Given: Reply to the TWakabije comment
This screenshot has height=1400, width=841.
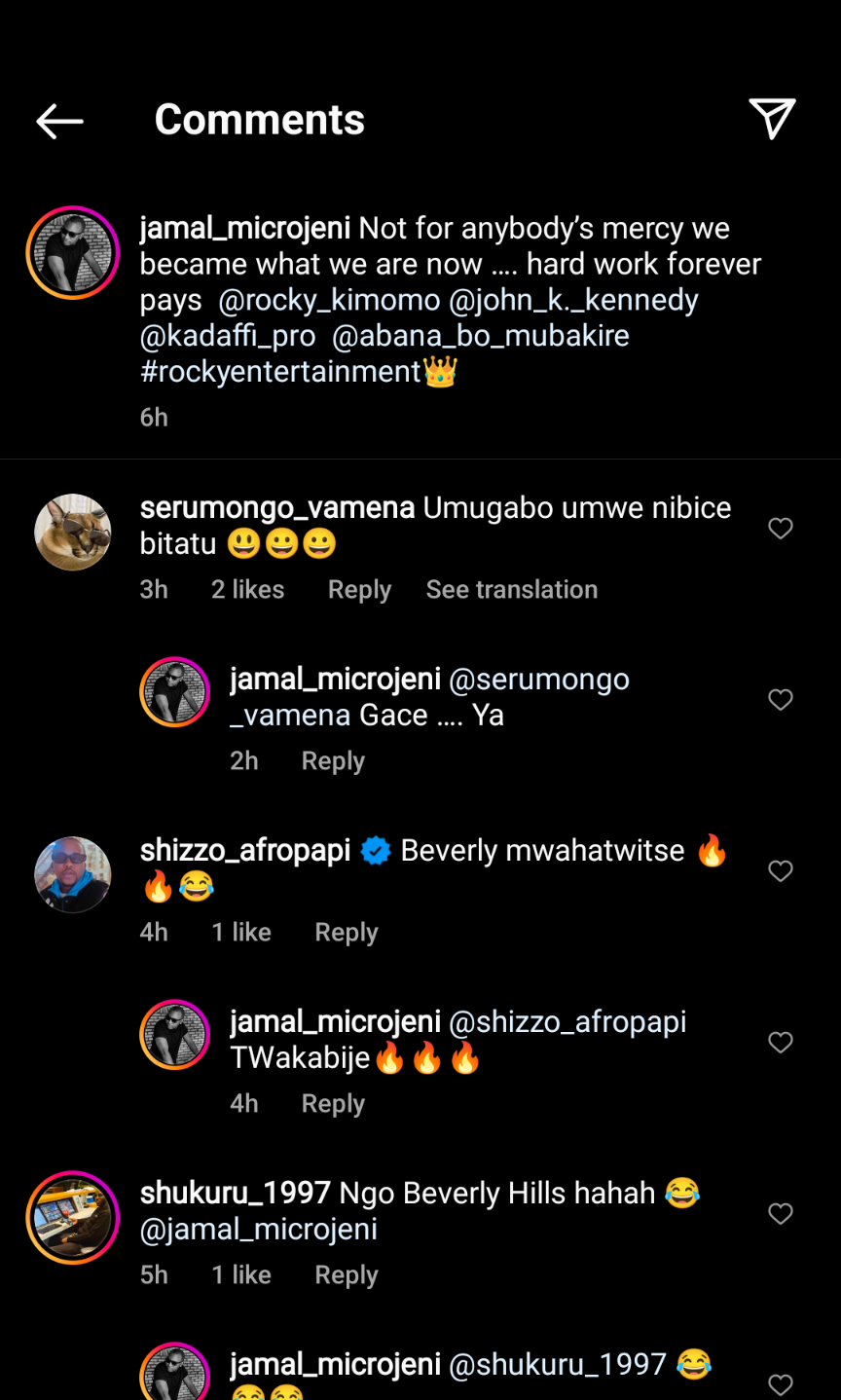Looking at the screenshot, I should click(333, 1104).
